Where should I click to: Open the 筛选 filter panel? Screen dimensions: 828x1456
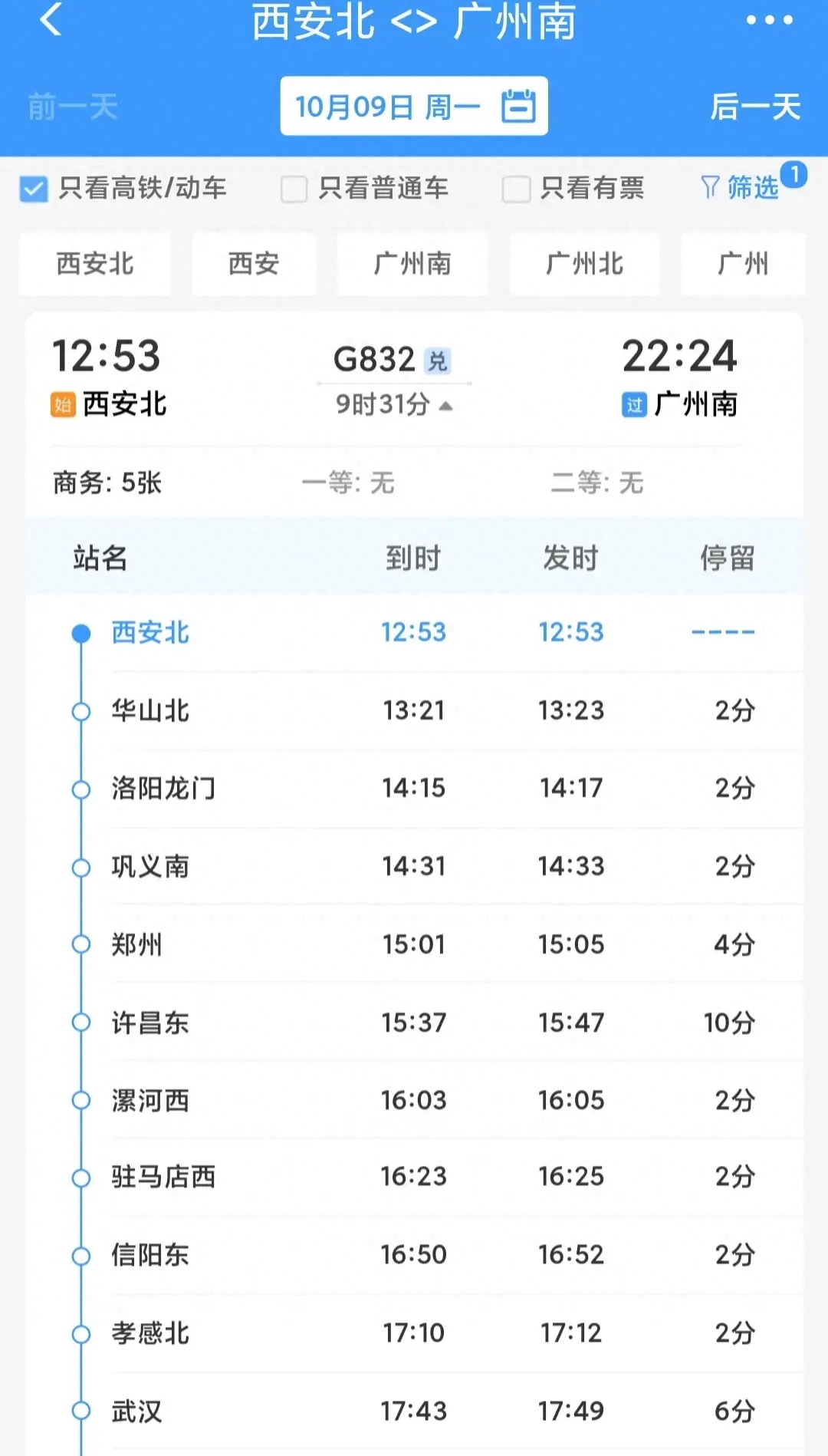741,187
